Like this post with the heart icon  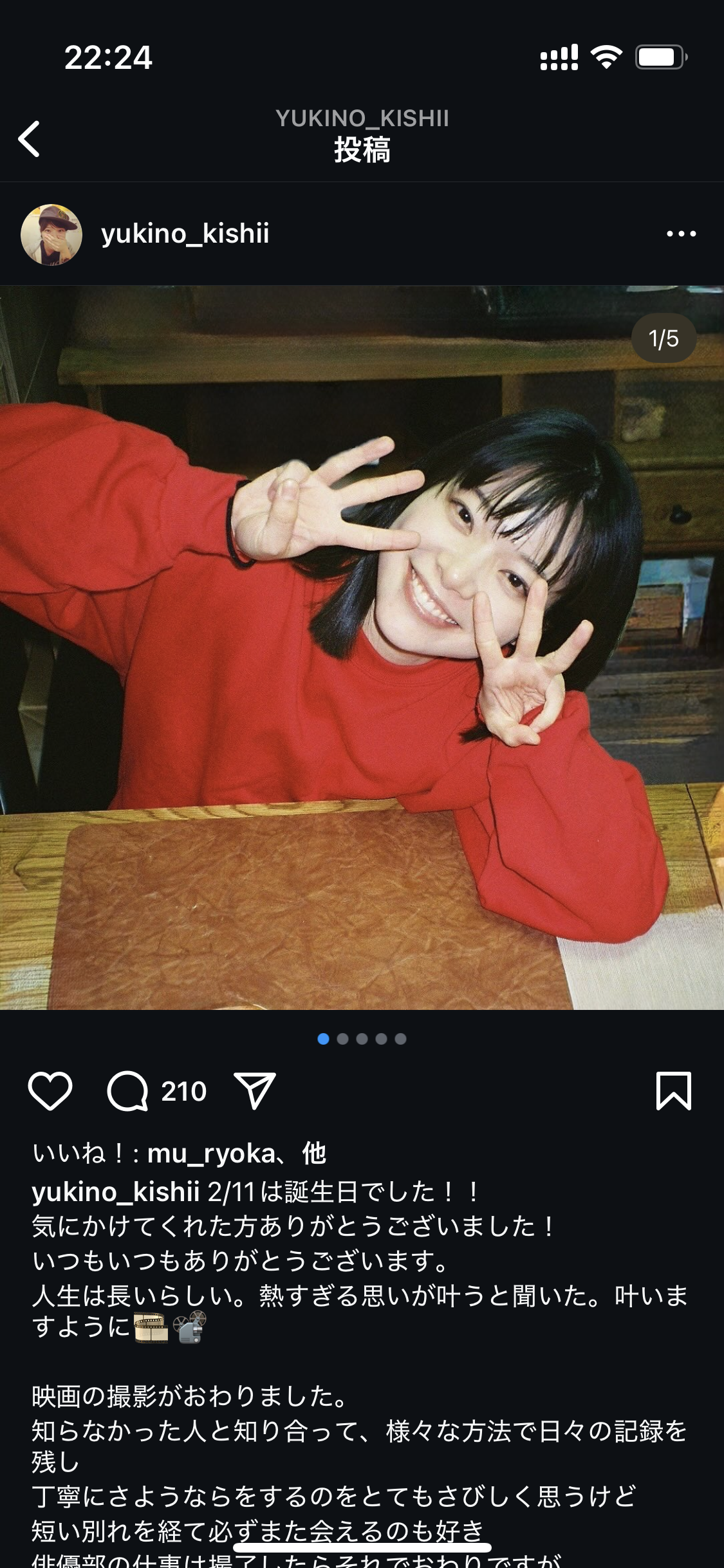tap(50, 1091)
